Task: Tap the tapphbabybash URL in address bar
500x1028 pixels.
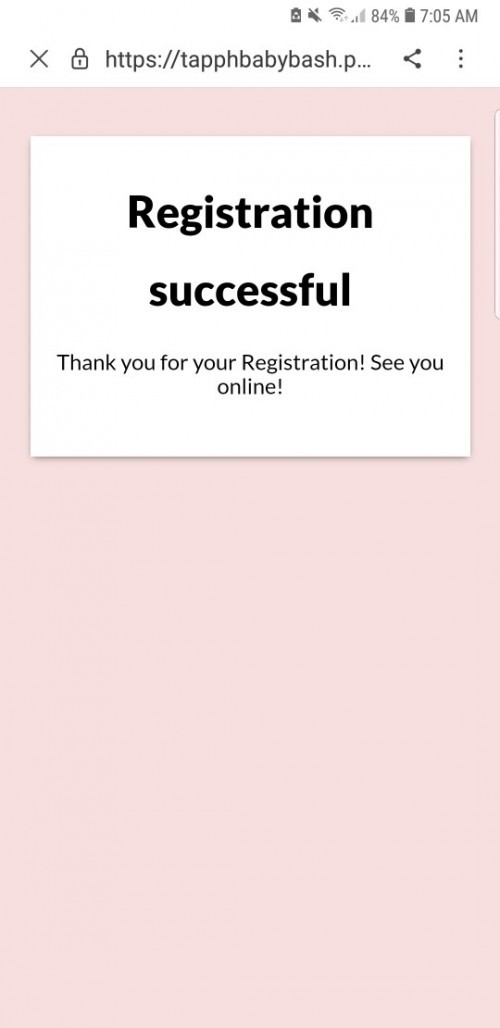Action: click(239, 60)
